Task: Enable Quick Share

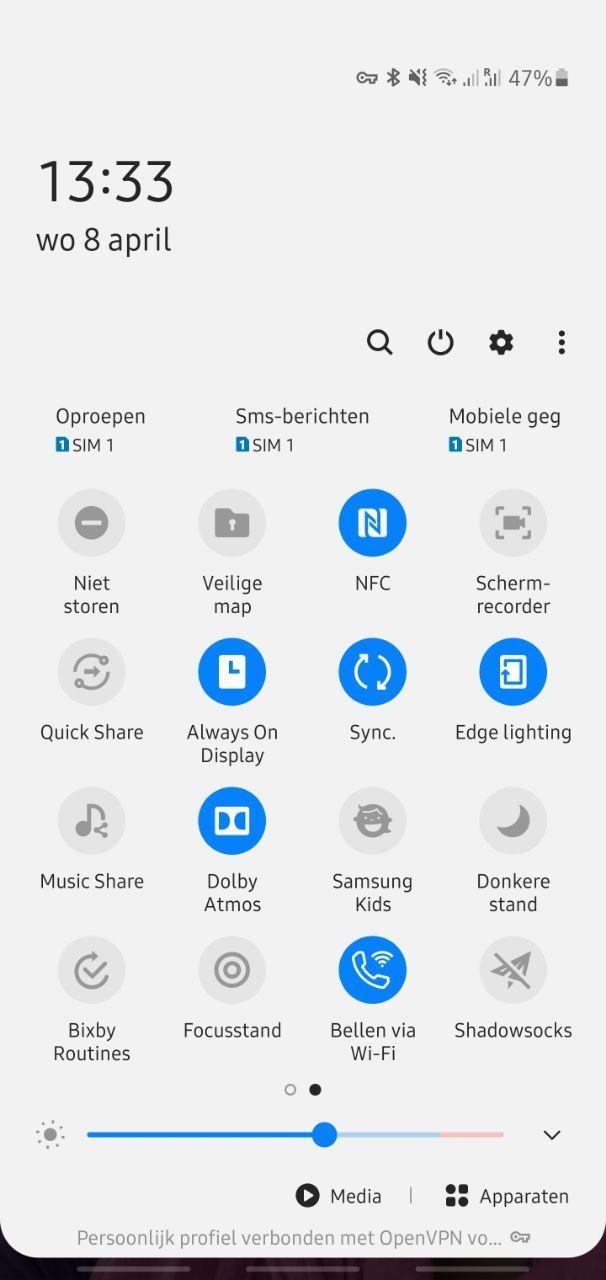Action: (91, 672)
